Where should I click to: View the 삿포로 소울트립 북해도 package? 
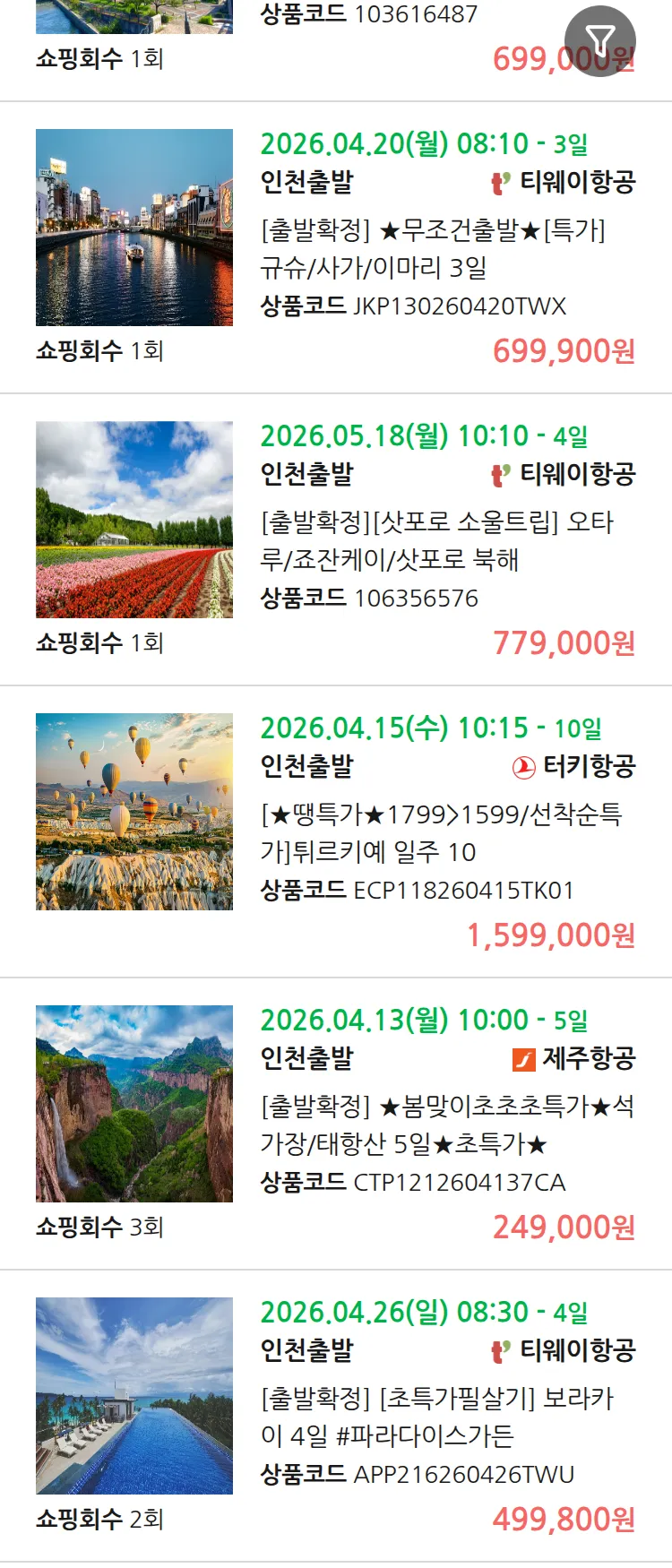click(436, 540)
